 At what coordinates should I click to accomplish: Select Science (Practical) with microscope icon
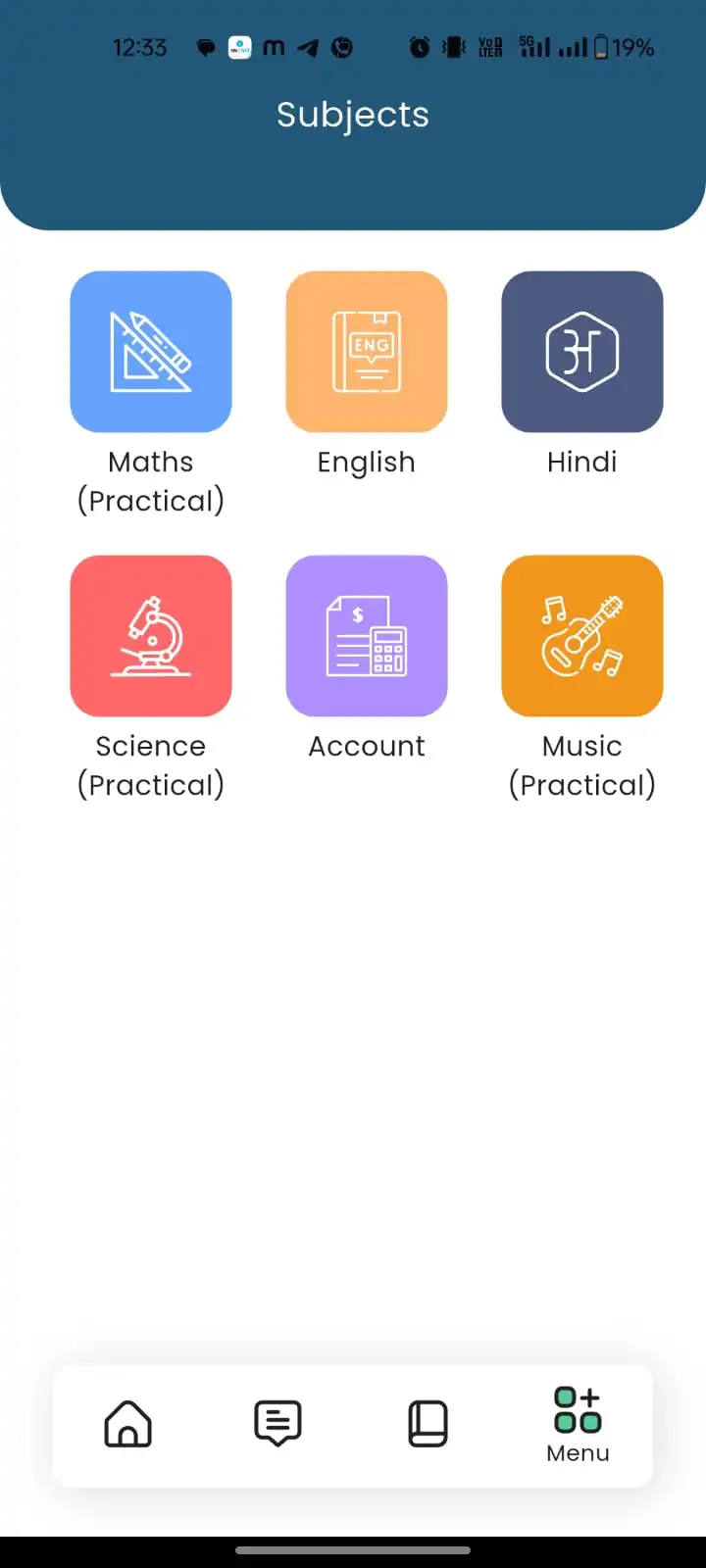tap(150, 635)
